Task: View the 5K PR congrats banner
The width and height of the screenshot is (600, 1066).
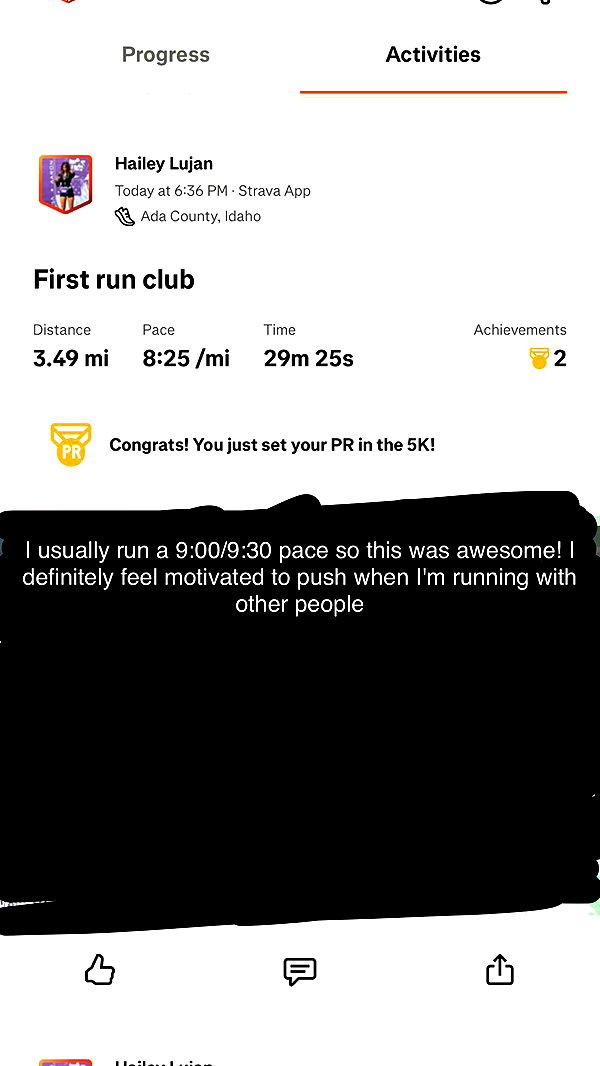Action: pyautogui.click(x=272, y=445)
